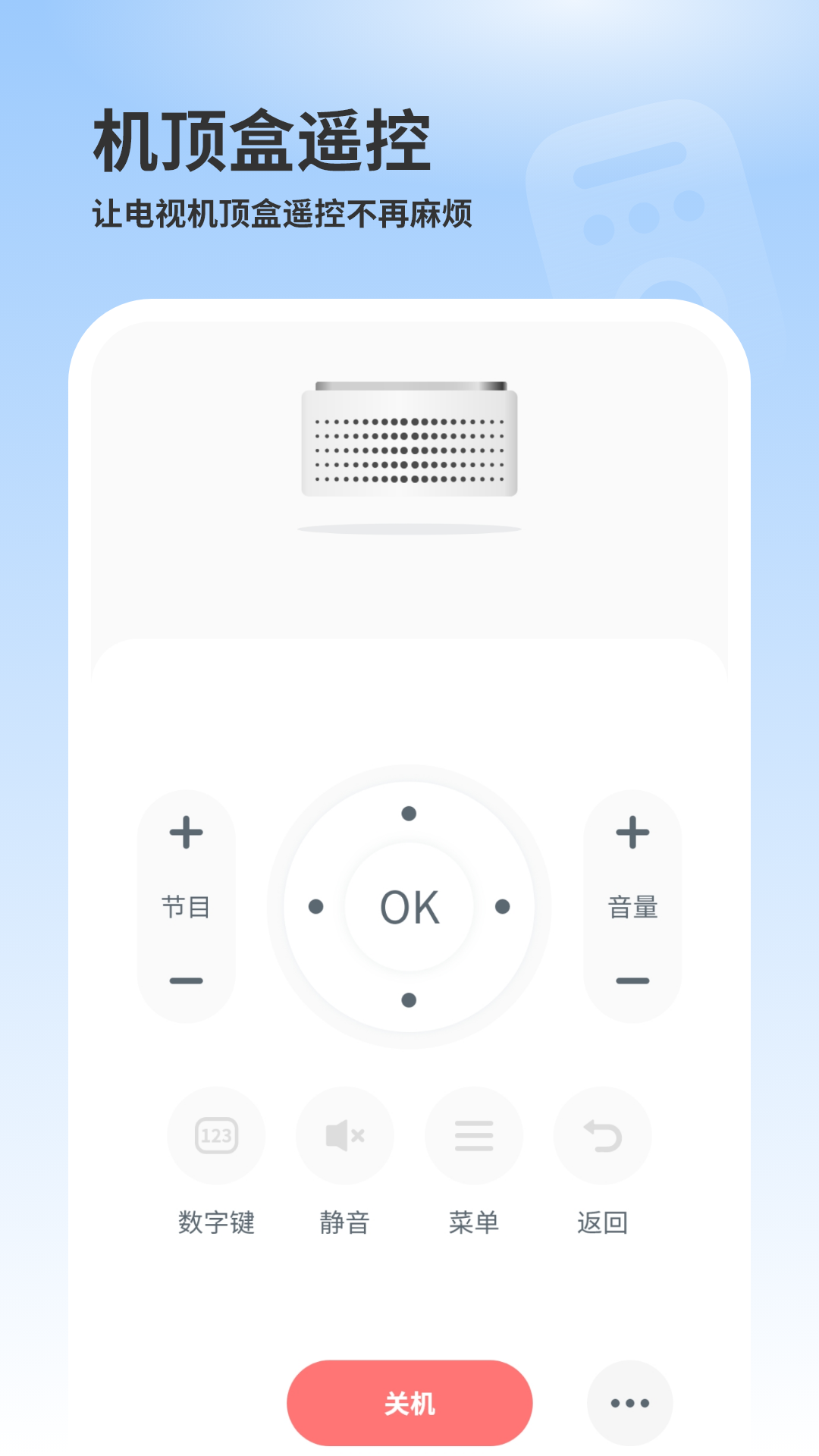The height and width of the screenshot is (1456, 819).
Task: Navigate up using the top directional dot
Action: (x=408, y=813)
